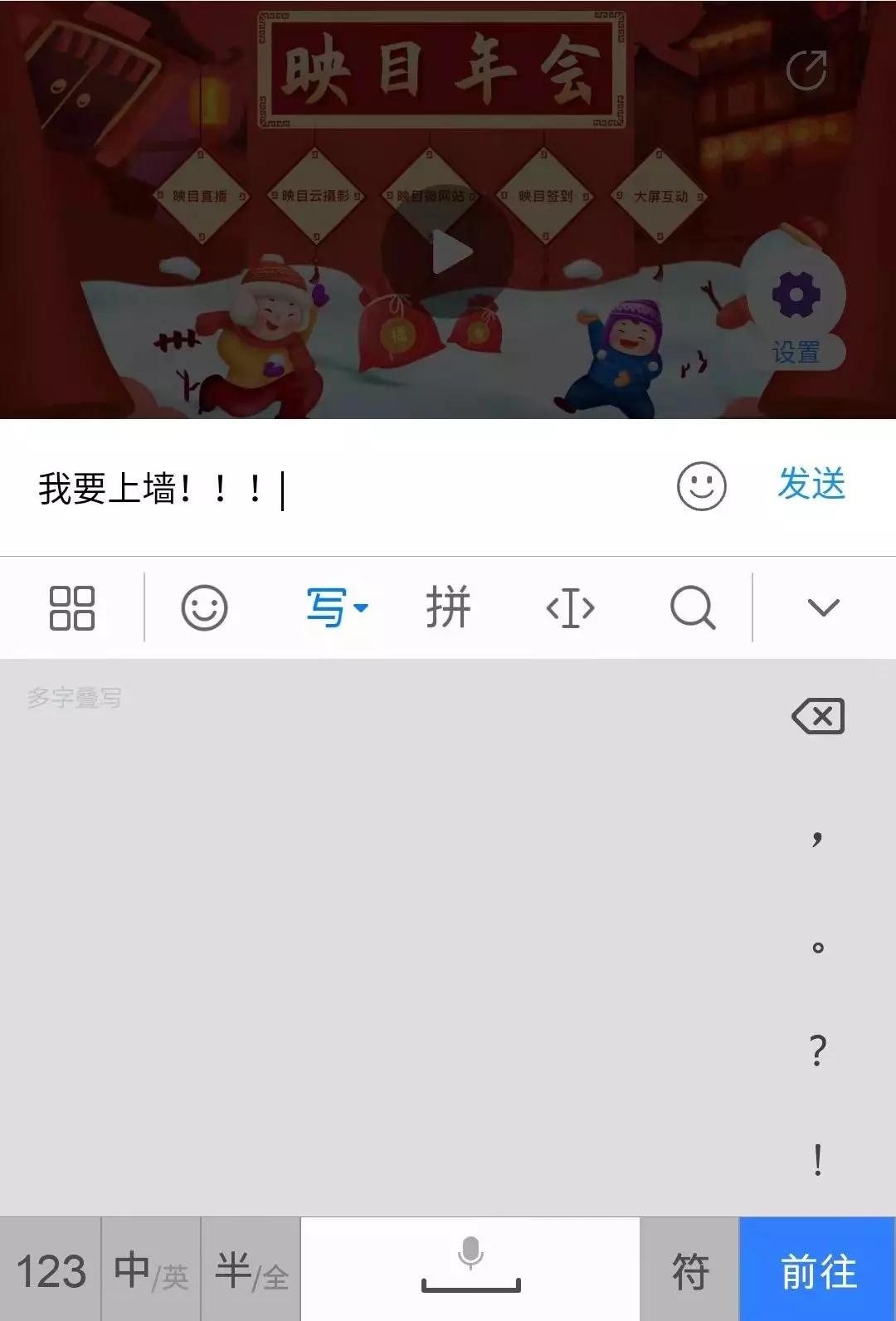Screen dimensions: 896x1321
Task: Open the keyboard search tool
Action: tap(693, 608)
